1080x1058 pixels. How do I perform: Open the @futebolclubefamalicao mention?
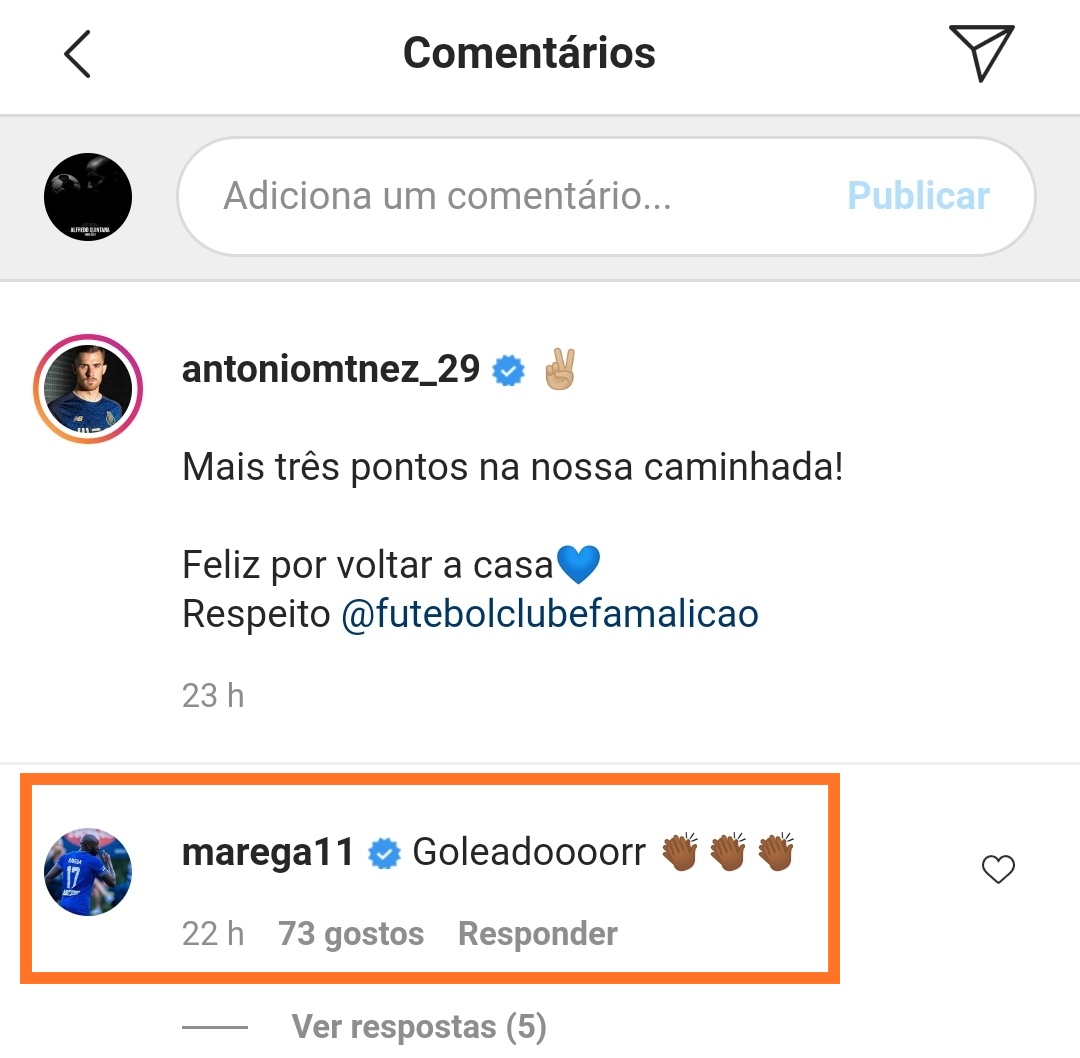pyautogui.click(x=550, y=614)
